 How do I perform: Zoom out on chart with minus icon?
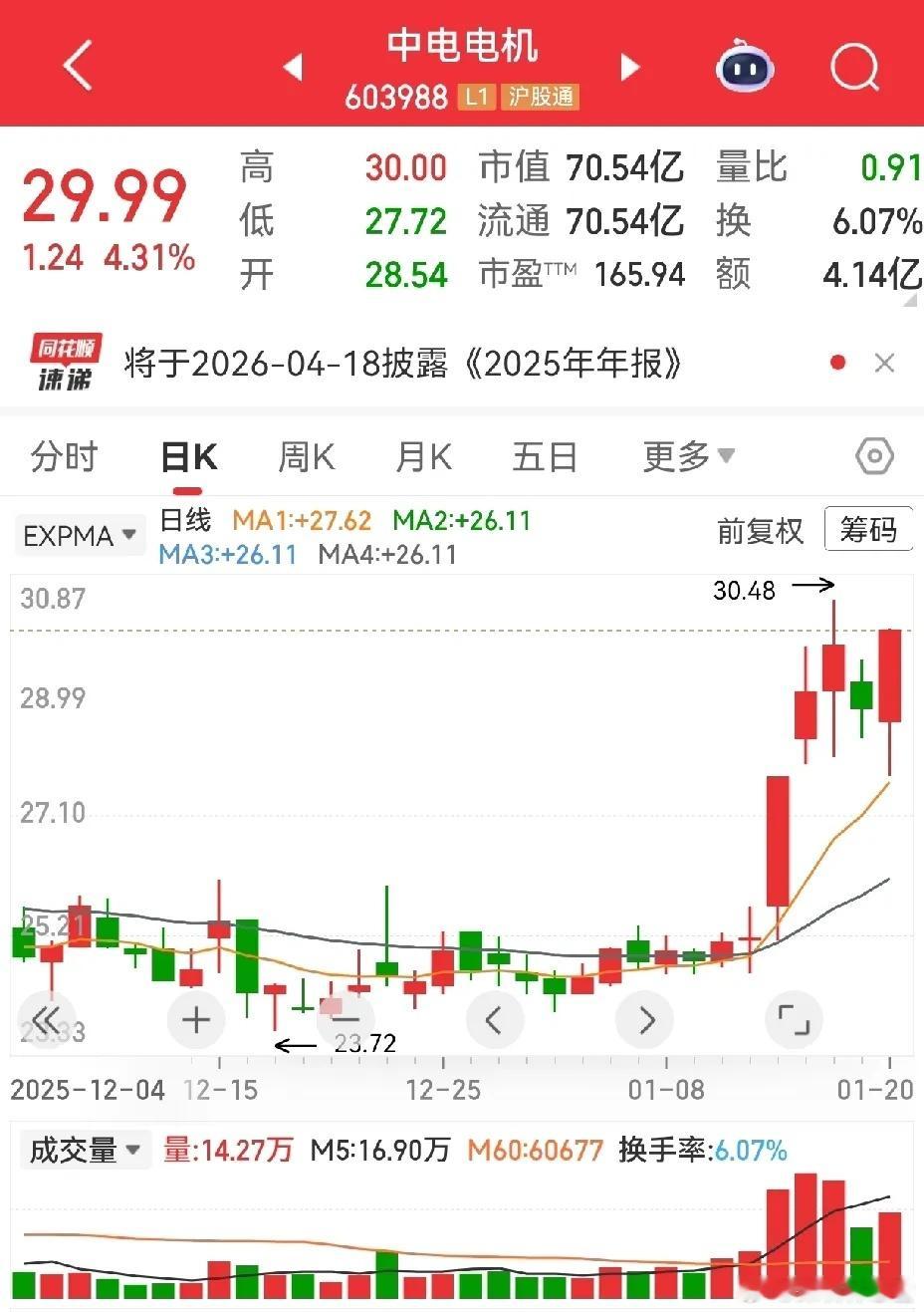346,1019
